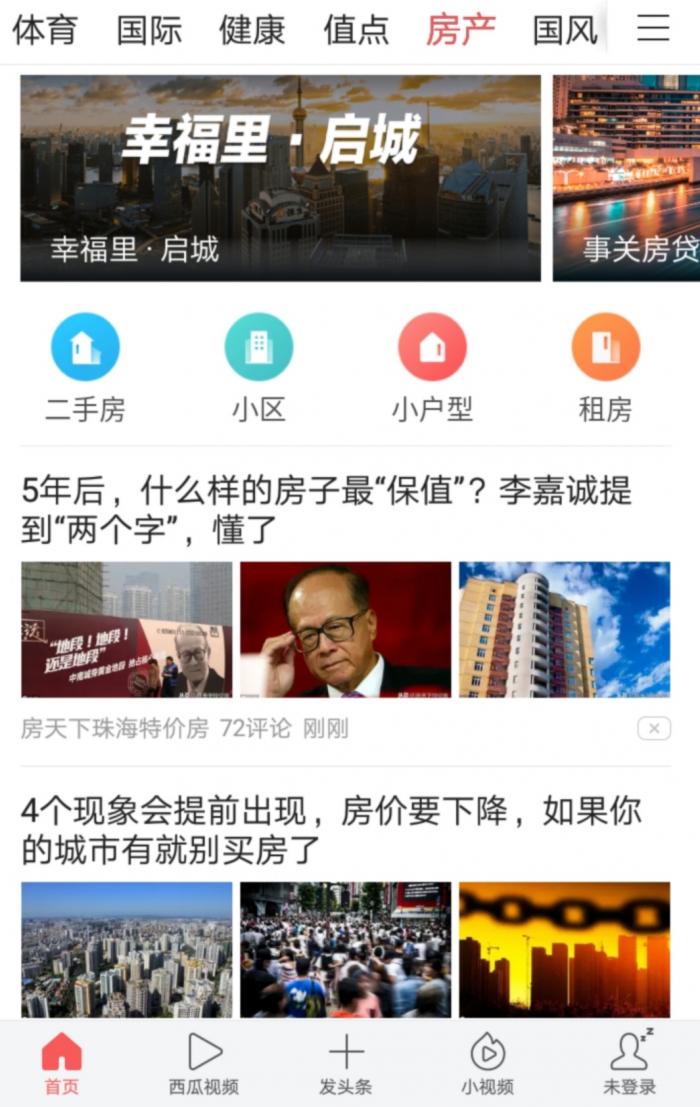Viewport: 700px width, 1107px height.
Task: Switch to the 国风 channel tab
Action: (x=565, y=30)
